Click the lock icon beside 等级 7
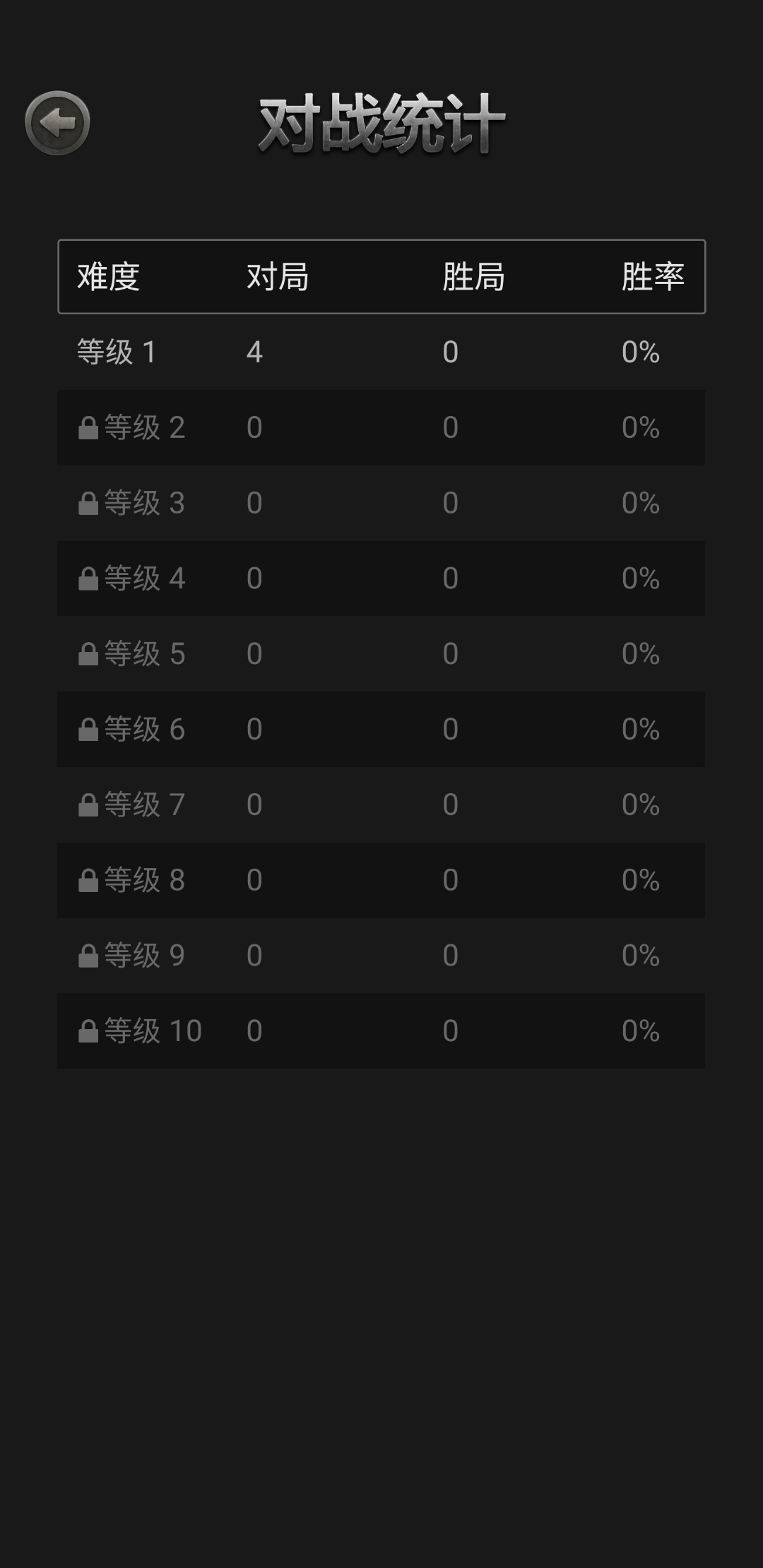The width and height of the screenshot is (763, 1568). 88,804
